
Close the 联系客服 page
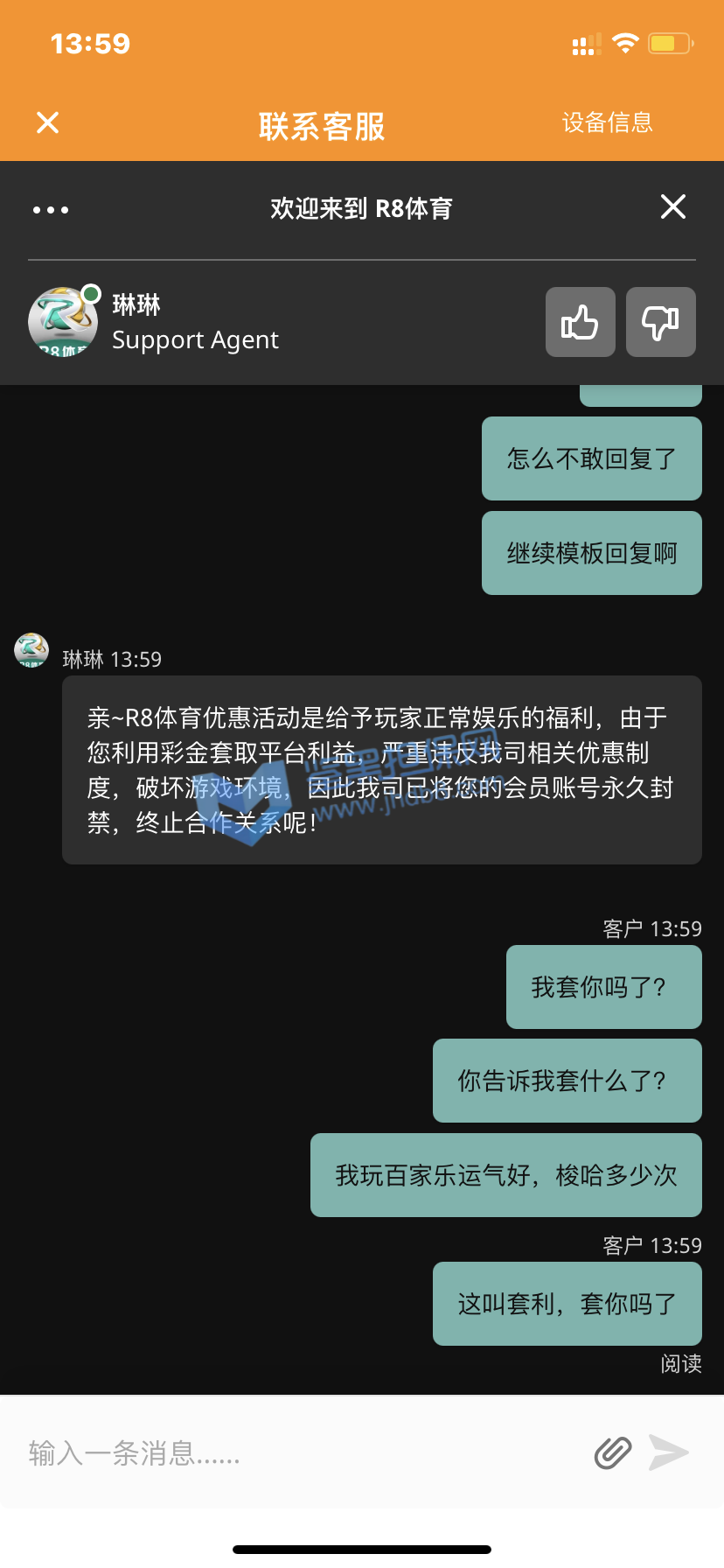[48, 122]
